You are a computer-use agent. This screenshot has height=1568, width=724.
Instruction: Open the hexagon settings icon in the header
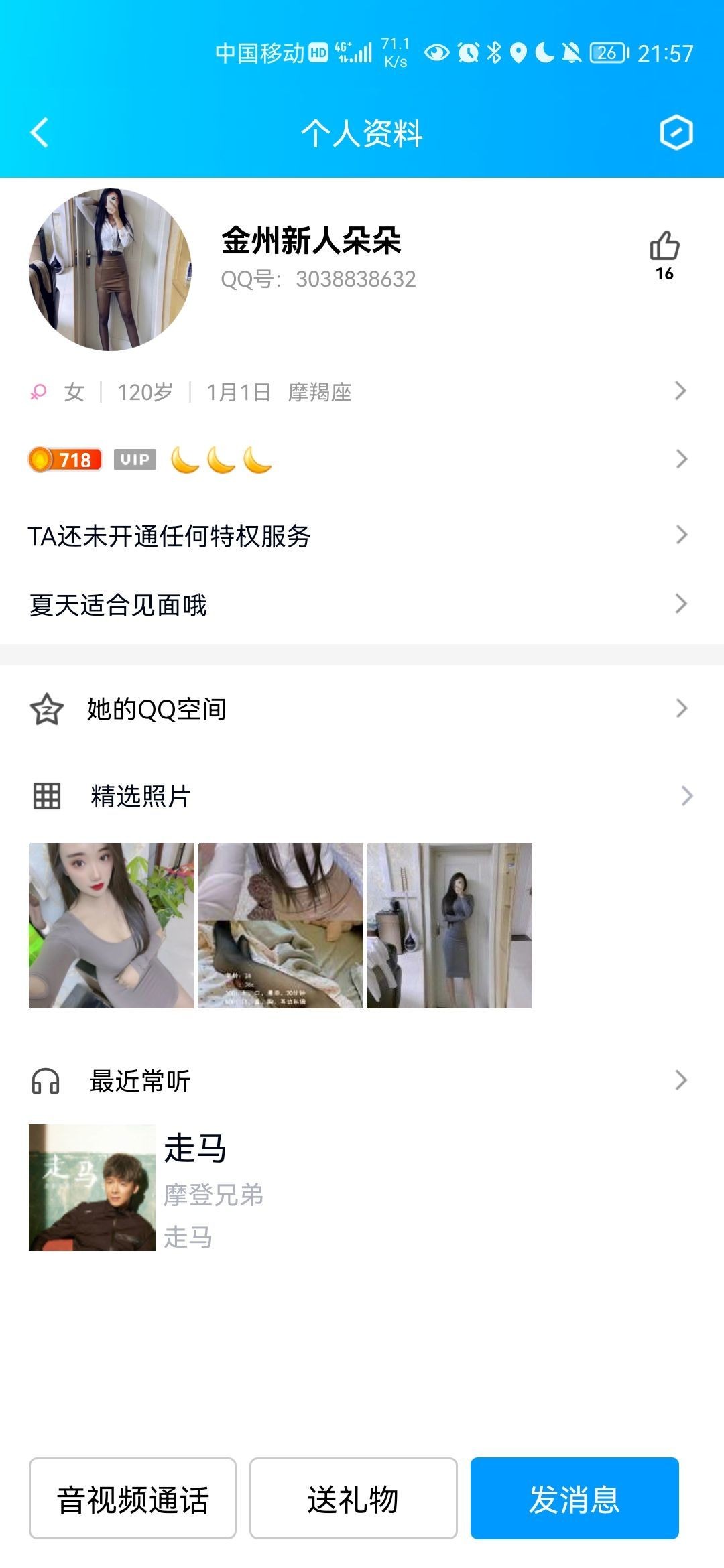click(676, 133)
